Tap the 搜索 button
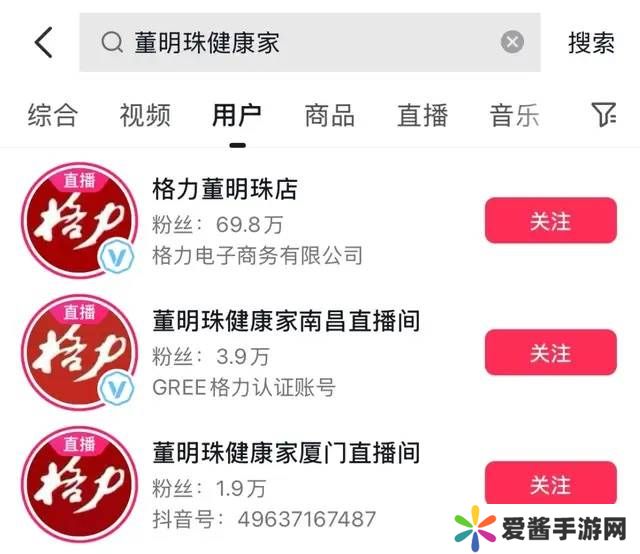640x554 pixels. click(591, 42)
